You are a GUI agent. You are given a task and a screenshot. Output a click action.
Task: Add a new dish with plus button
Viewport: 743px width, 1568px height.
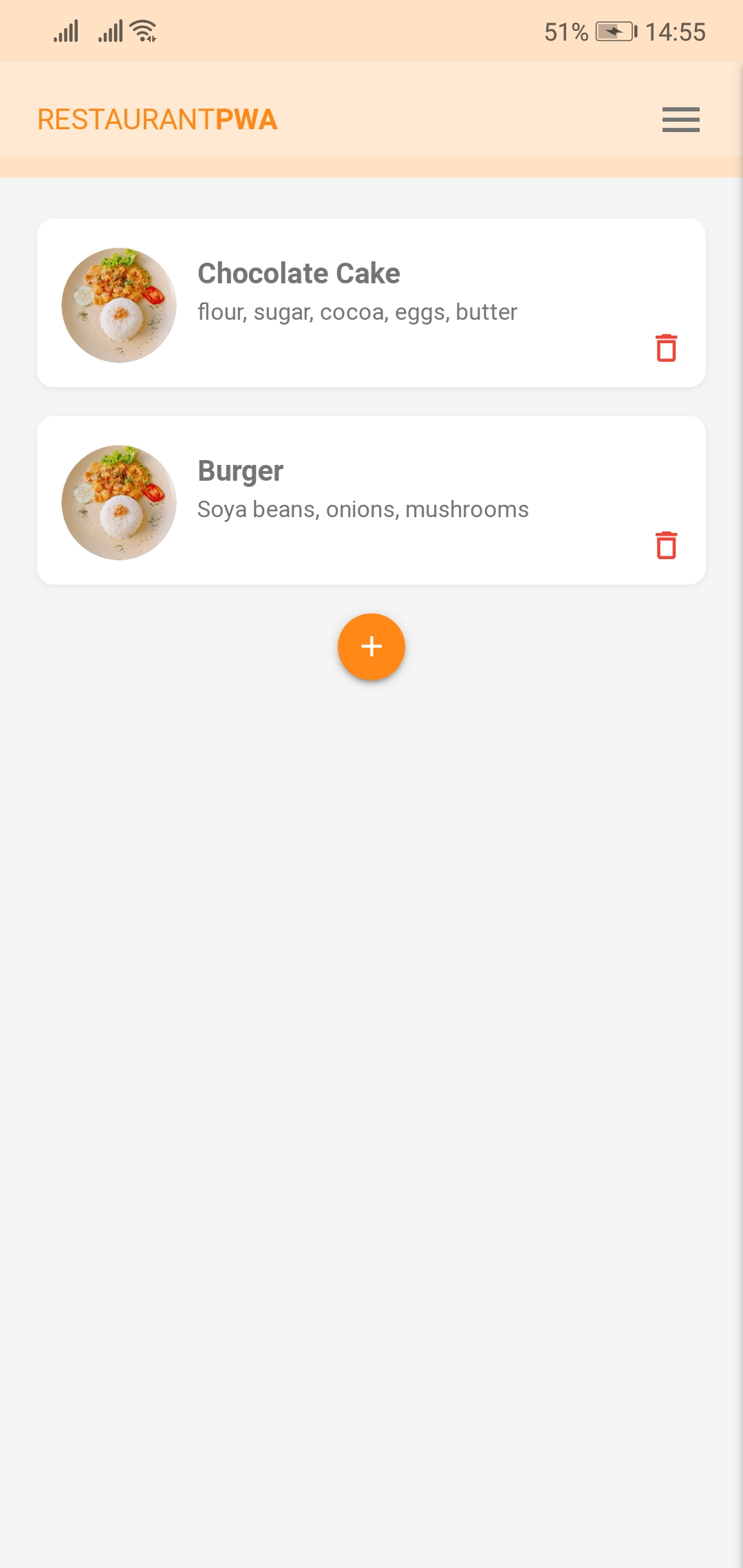pos(371,646)
